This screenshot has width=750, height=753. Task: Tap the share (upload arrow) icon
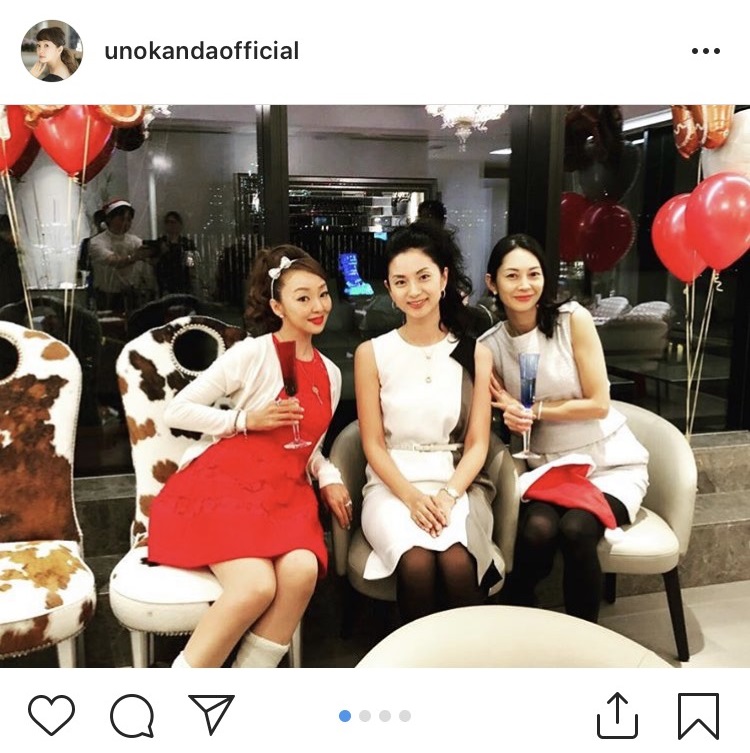pos(617,714)
